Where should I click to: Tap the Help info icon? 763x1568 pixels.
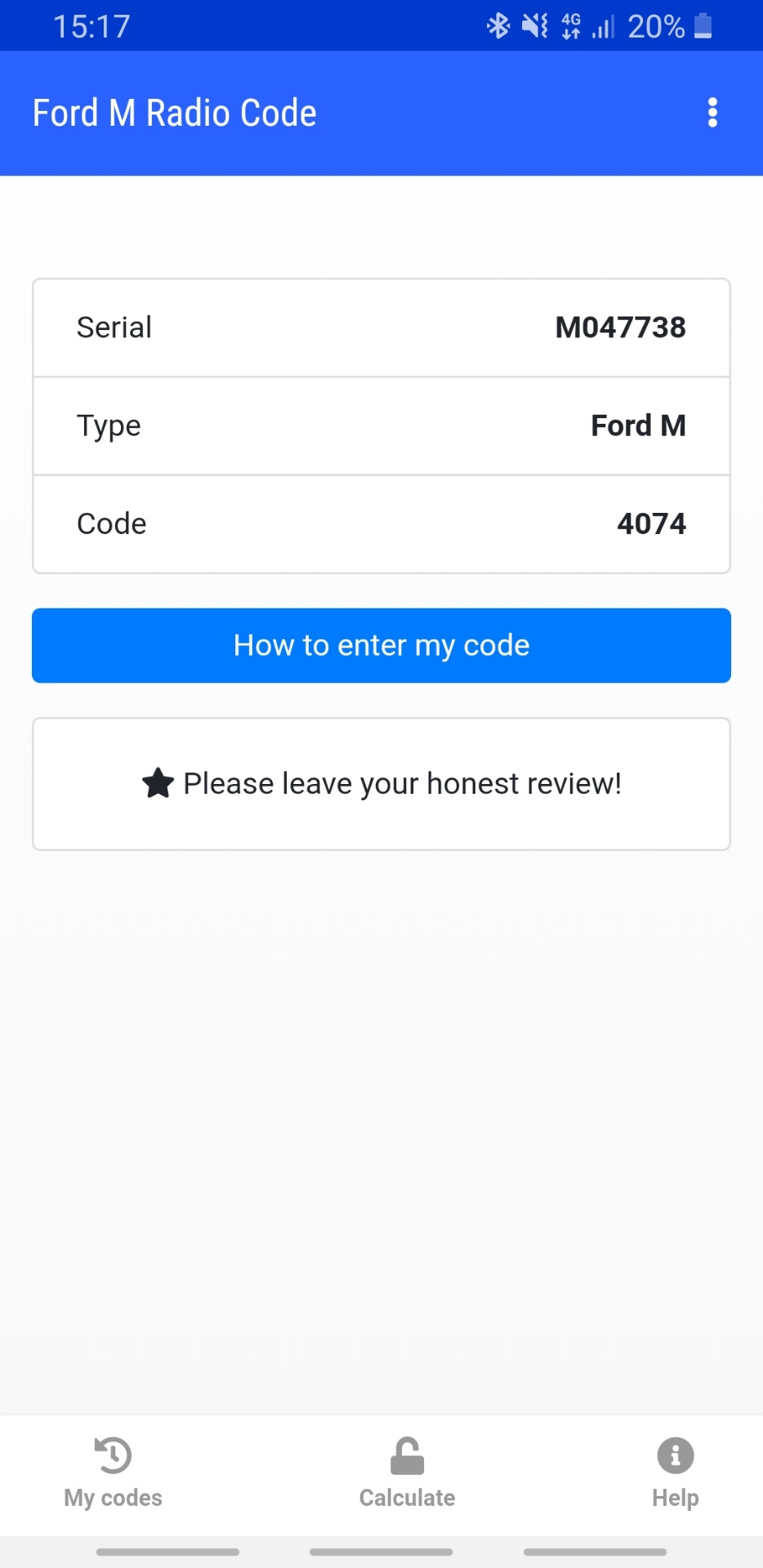674,1454
